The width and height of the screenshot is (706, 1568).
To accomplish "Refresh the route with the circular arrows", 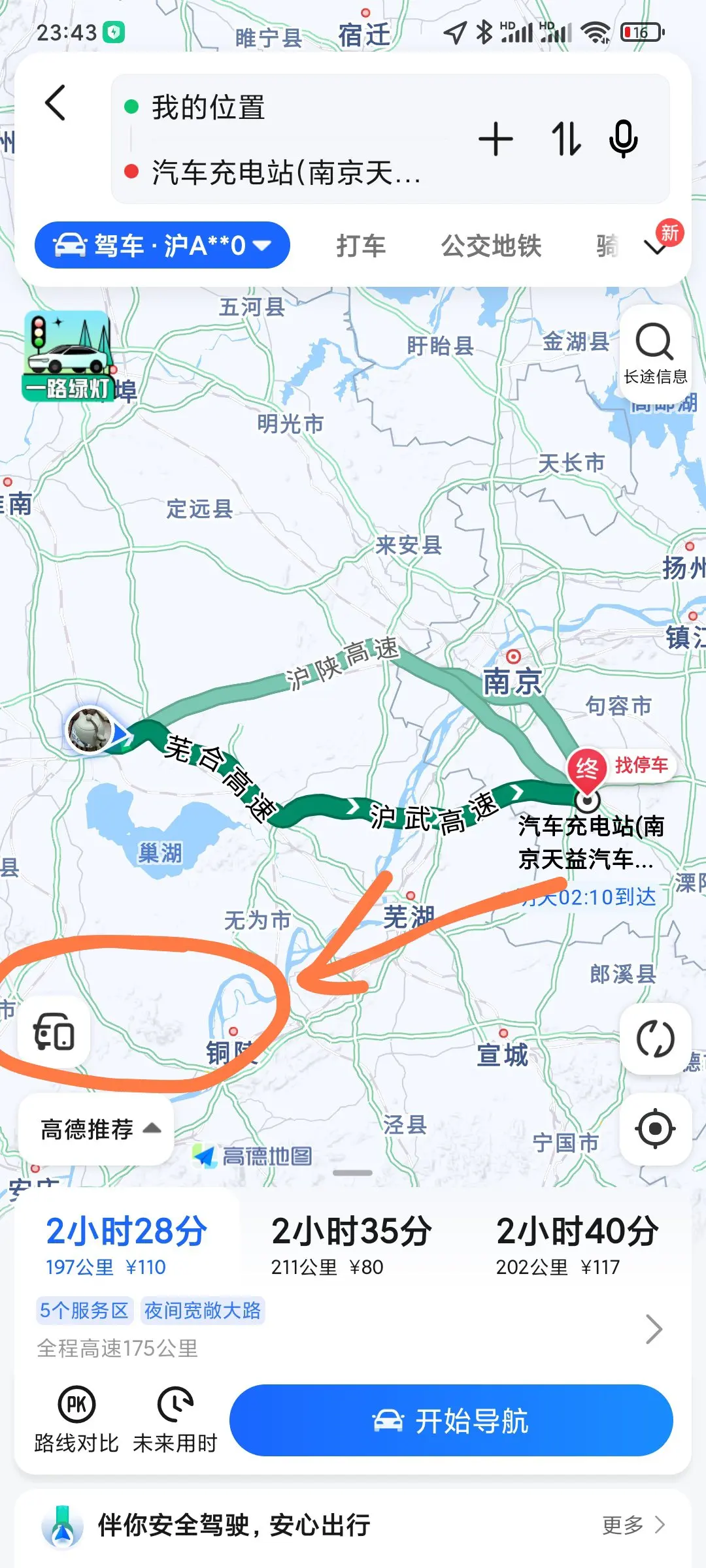I will (x=655, y=1039).
